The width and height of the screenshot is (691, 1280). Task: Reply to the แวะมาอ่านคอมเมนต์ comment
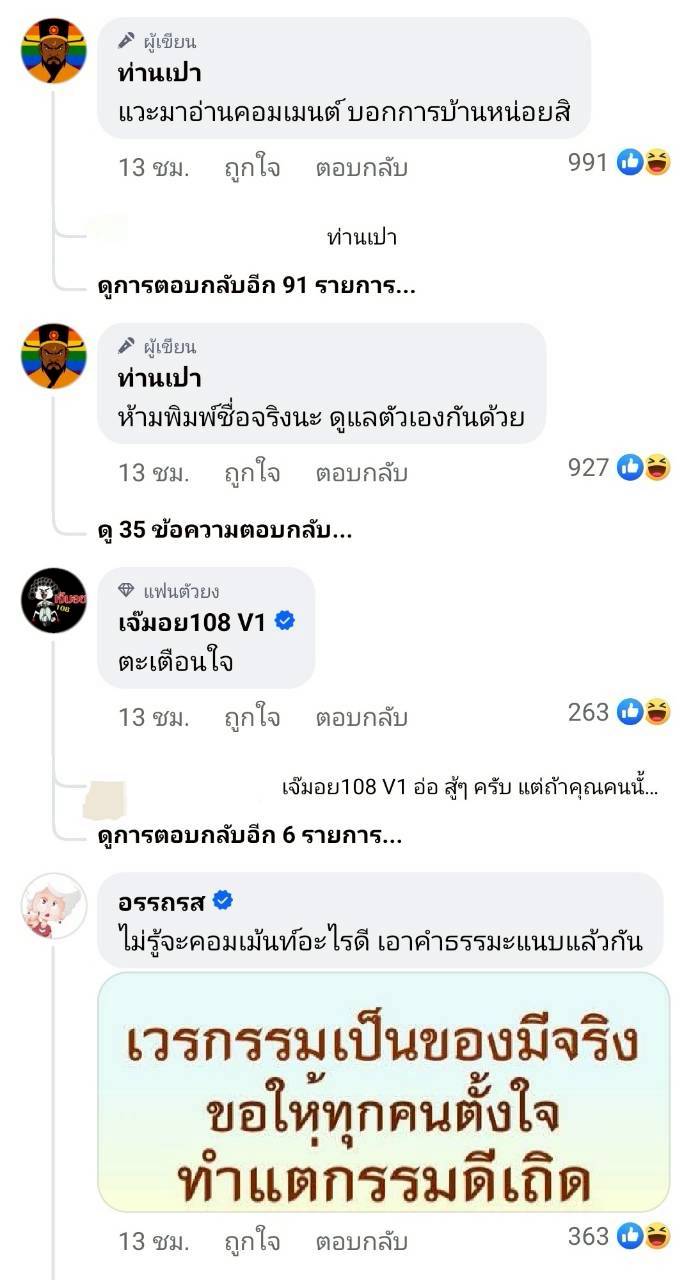point(361,167)
